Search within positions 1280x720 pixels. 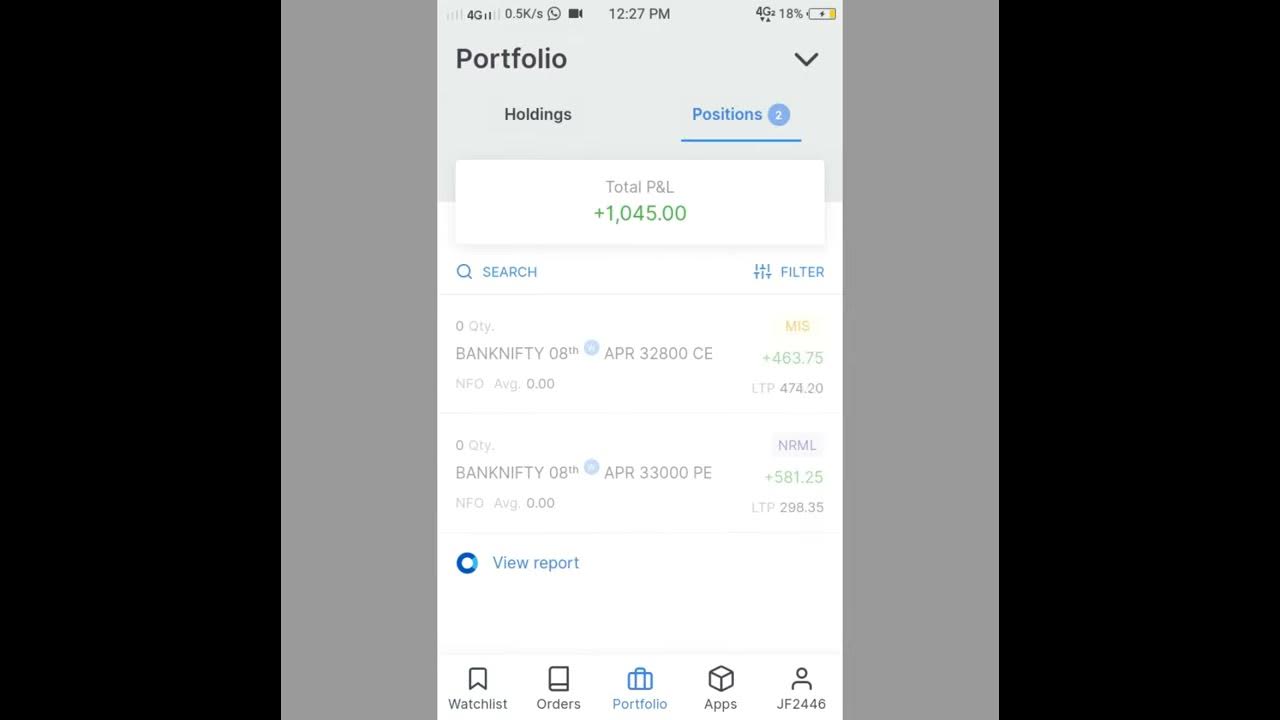click(497, 272)
